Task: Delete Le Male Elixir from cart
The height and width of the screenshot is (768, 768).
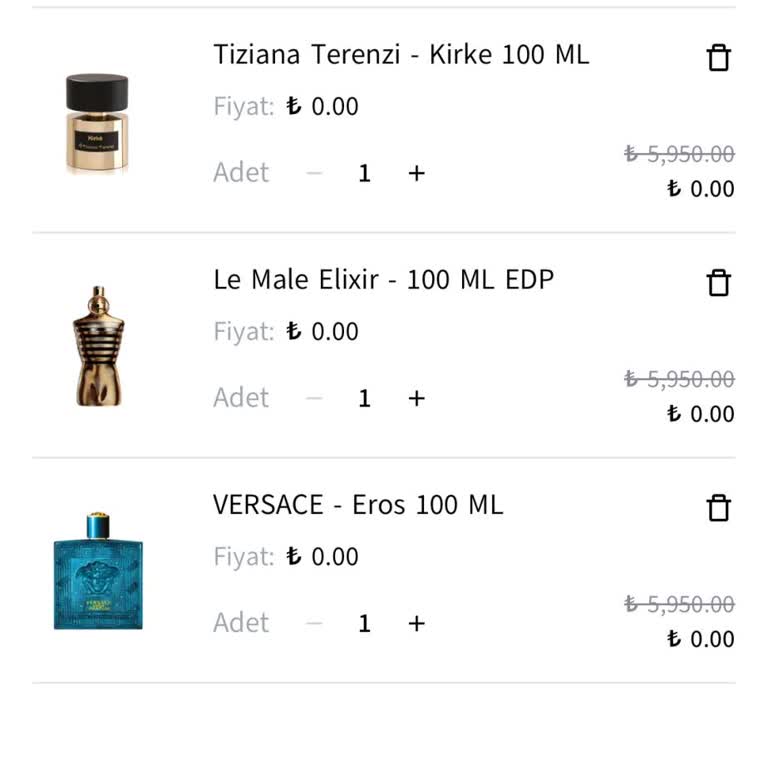Action: [x=718, y=283]
